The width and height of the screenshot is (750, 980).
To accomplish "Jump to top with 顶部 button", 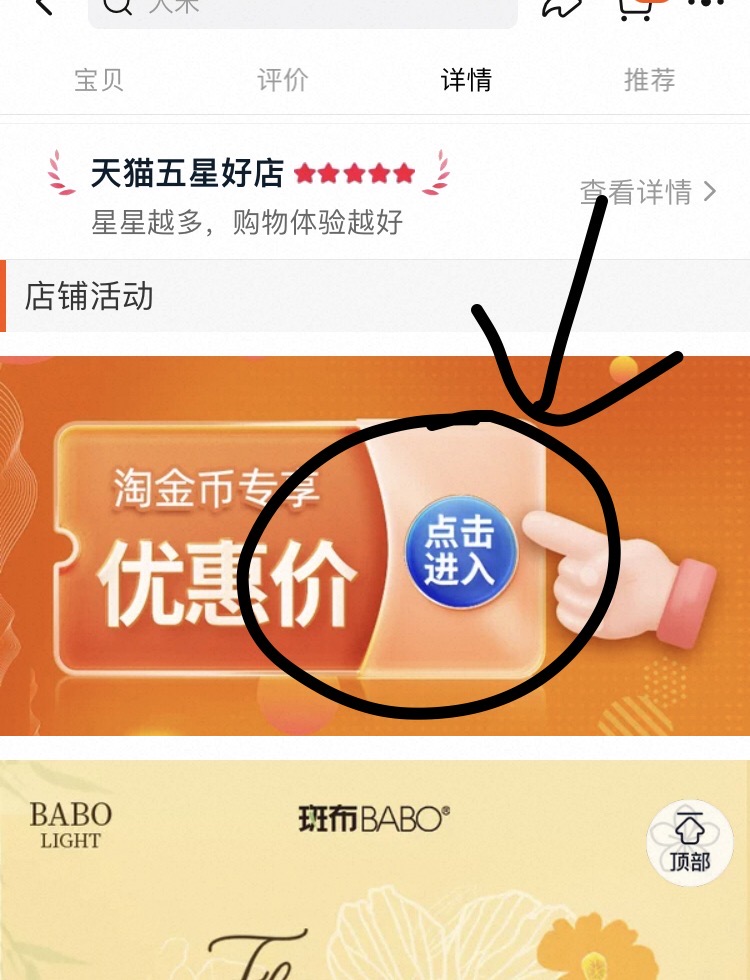I will (x=689, y=843).
